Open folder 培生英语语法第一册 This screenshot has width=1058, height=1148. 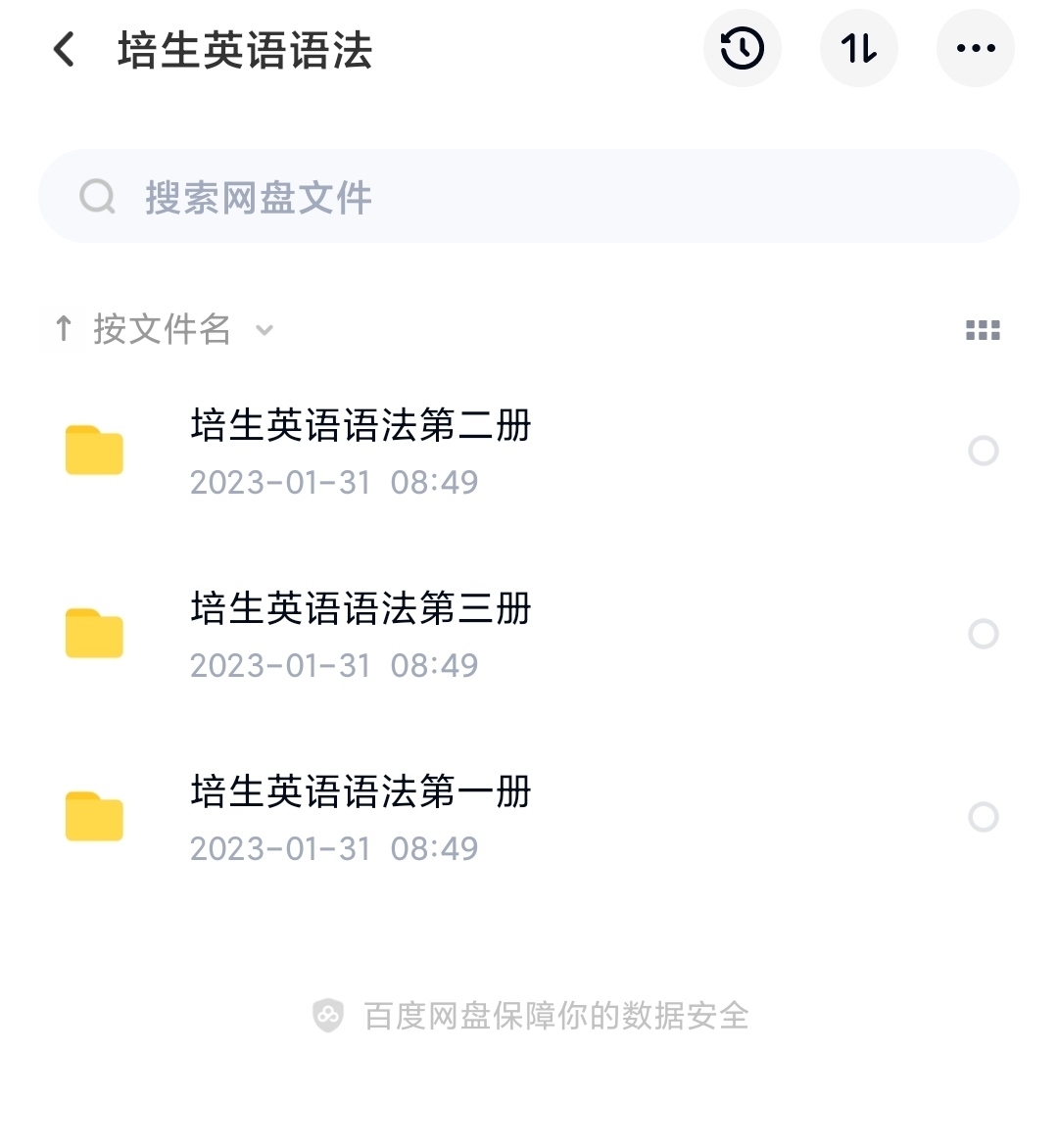pyautogui.click(x=361, y=817)
